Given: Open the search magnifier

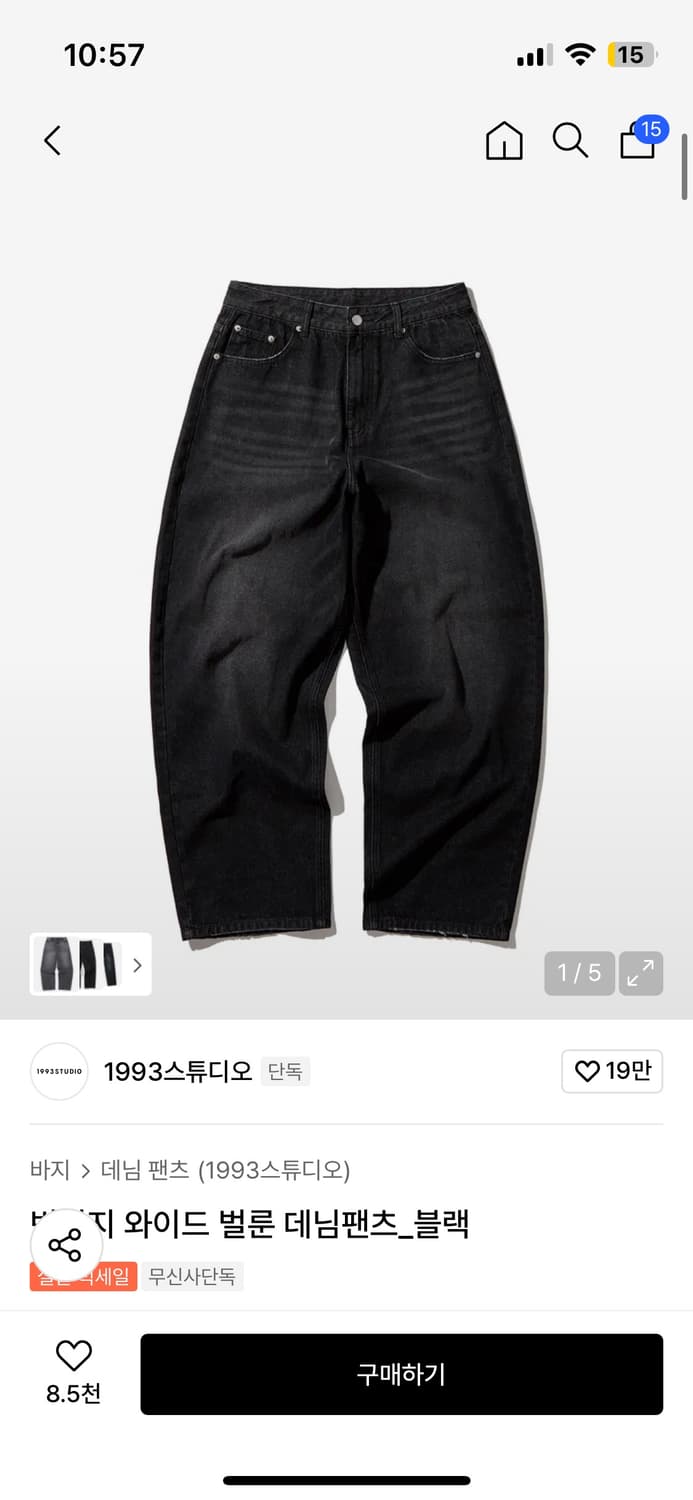Looking at the screenshot, I should pyautogui.click(x=570, y=141).
